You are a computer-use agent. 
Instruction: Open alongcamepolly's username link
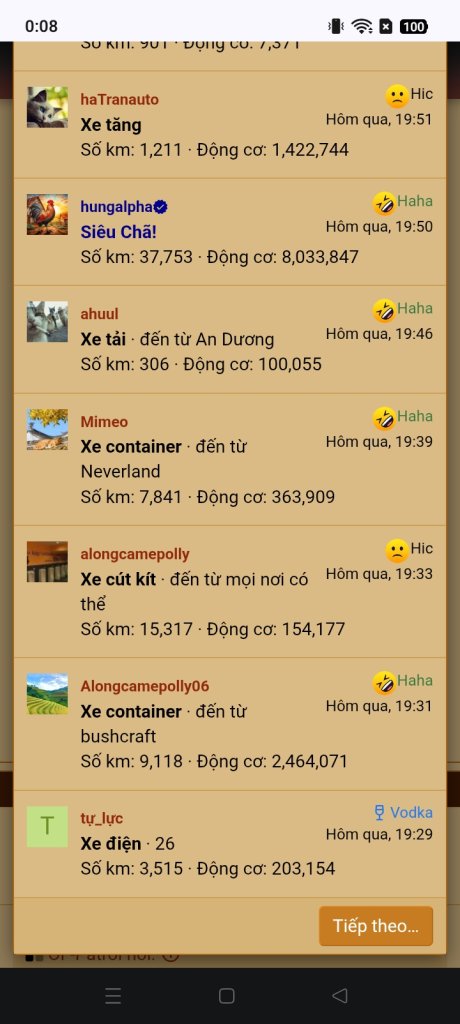[135, 554]
